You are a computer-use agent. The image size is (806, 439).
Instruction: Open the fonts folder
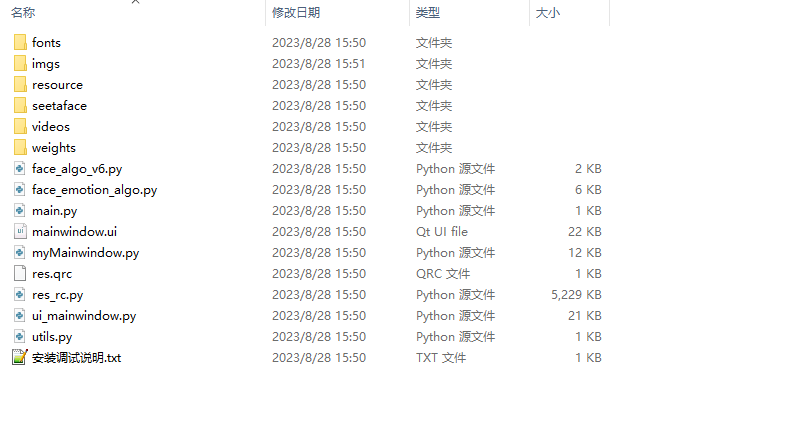[x=46, y=43]
